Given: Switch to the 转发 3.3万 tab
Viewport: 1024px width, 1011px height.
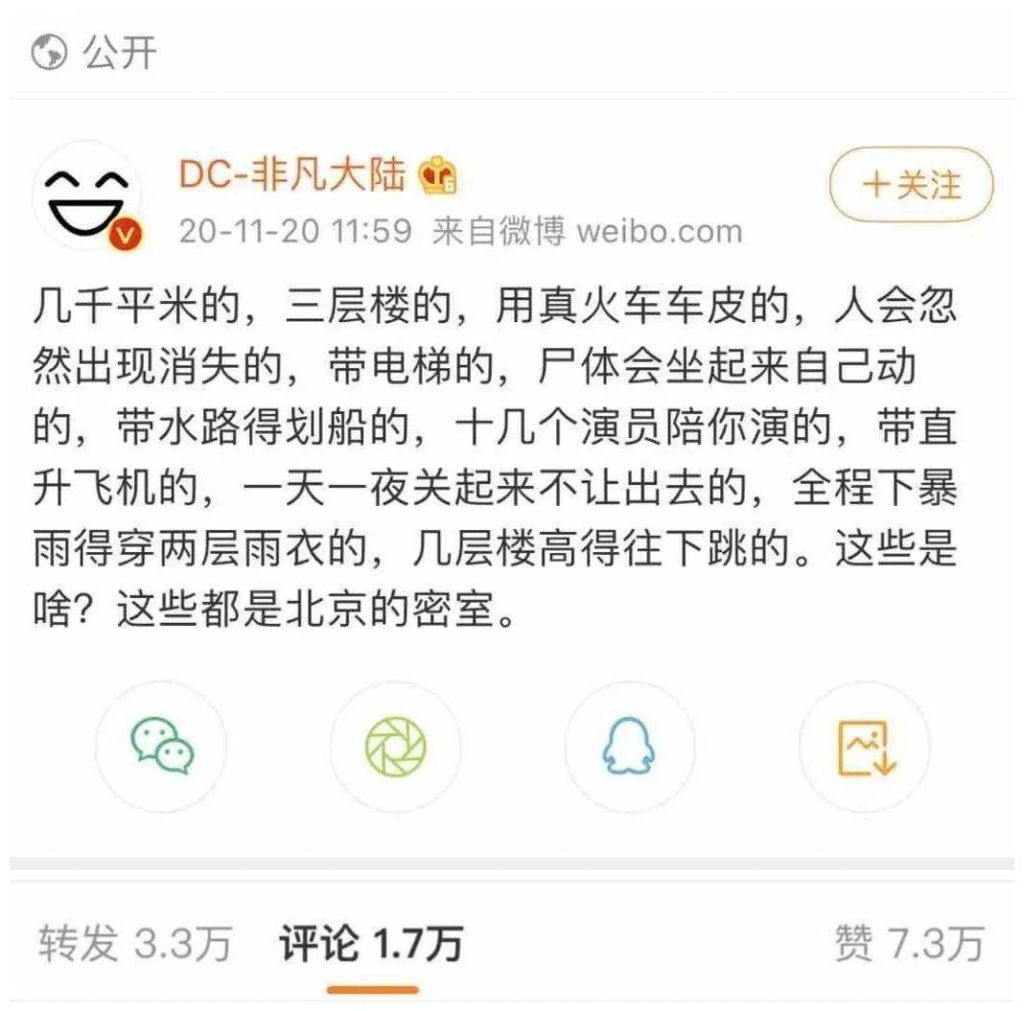Looking at the screenshot, I should pos(135,943).
